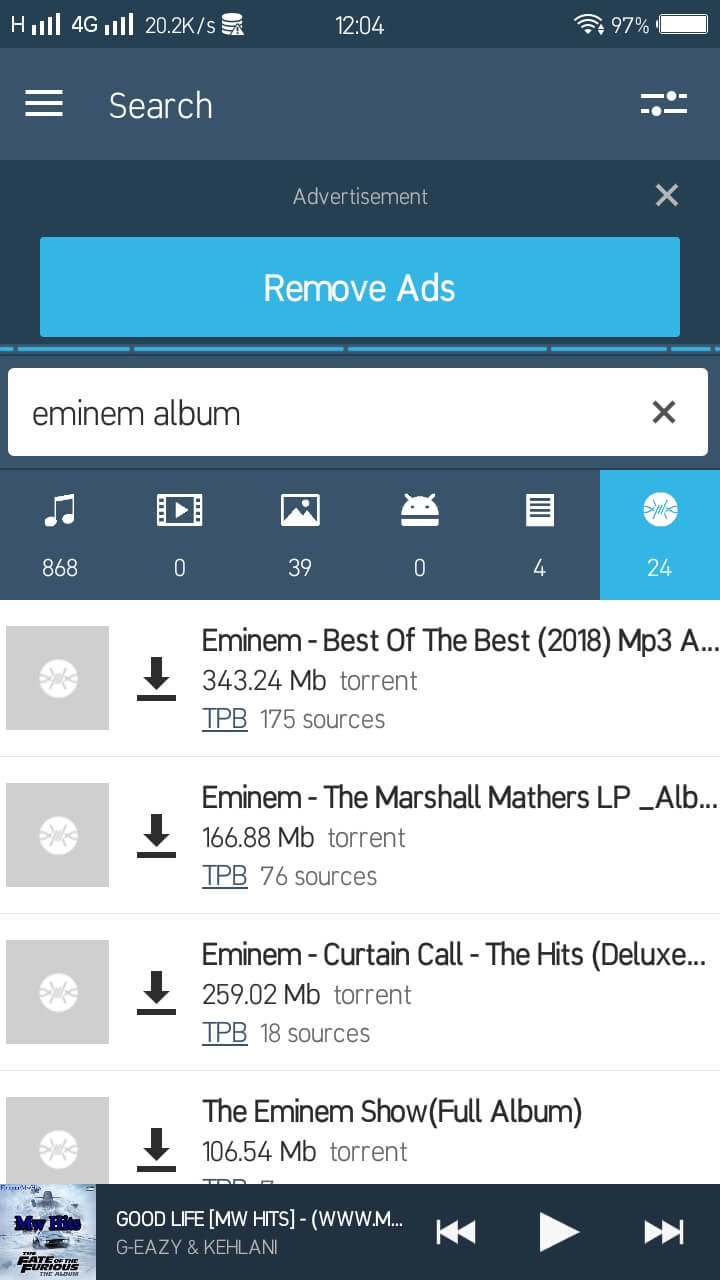The width and height of the screenshot is (720, 1280).
Task: Tap the Remove Ads button
Action: tap(360, 287)
